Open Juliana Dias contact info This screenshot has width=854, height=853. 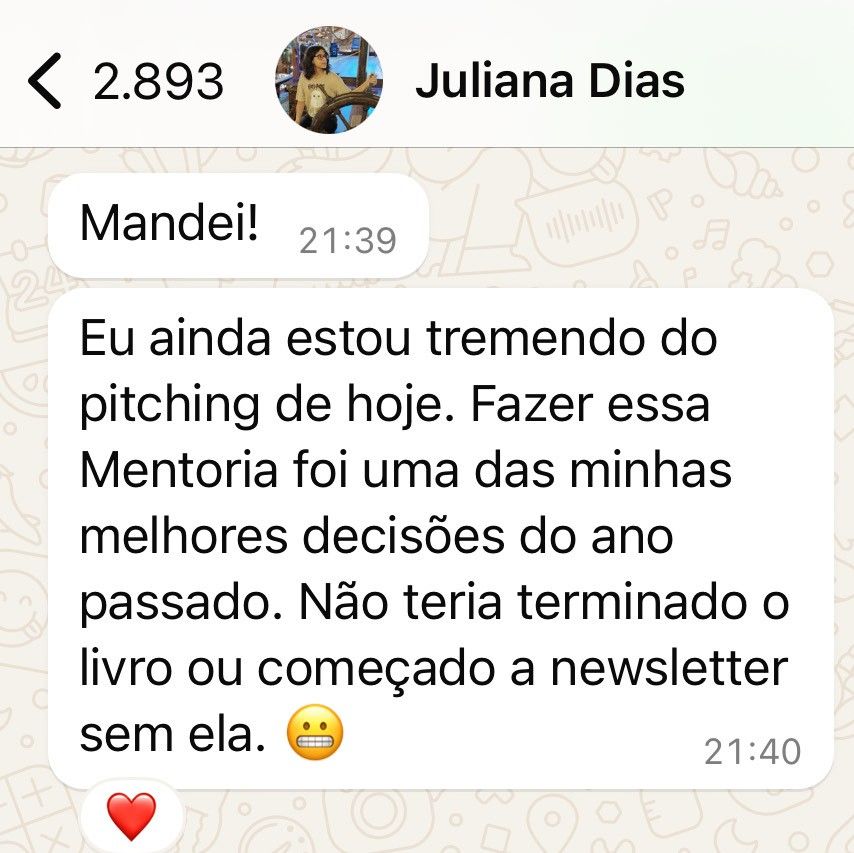(549, 82)
